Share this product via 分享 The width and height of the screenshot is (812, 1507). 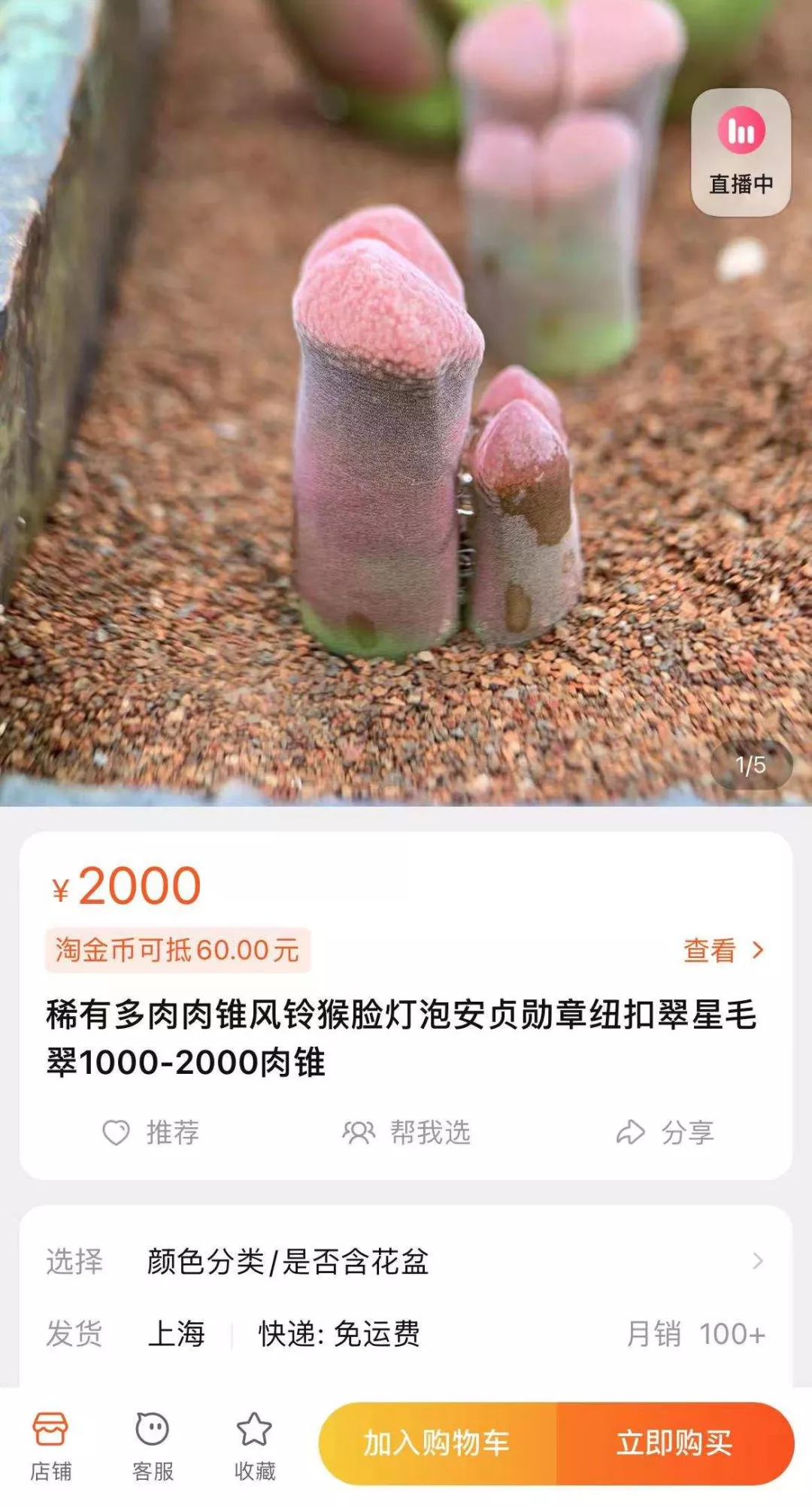(x=665, y=1133)
